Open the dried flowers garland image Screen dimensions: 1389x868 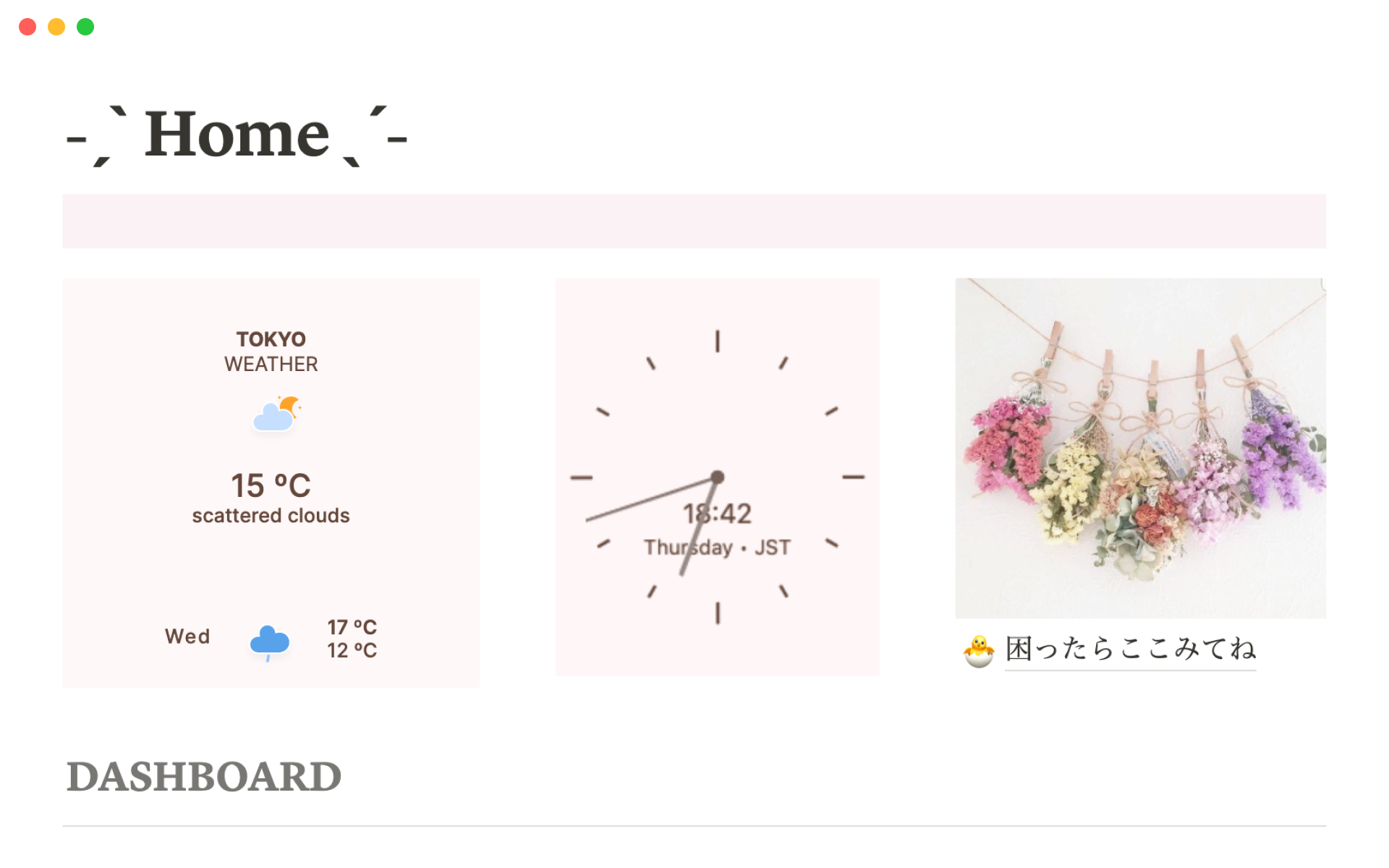tap(1140, 448)
